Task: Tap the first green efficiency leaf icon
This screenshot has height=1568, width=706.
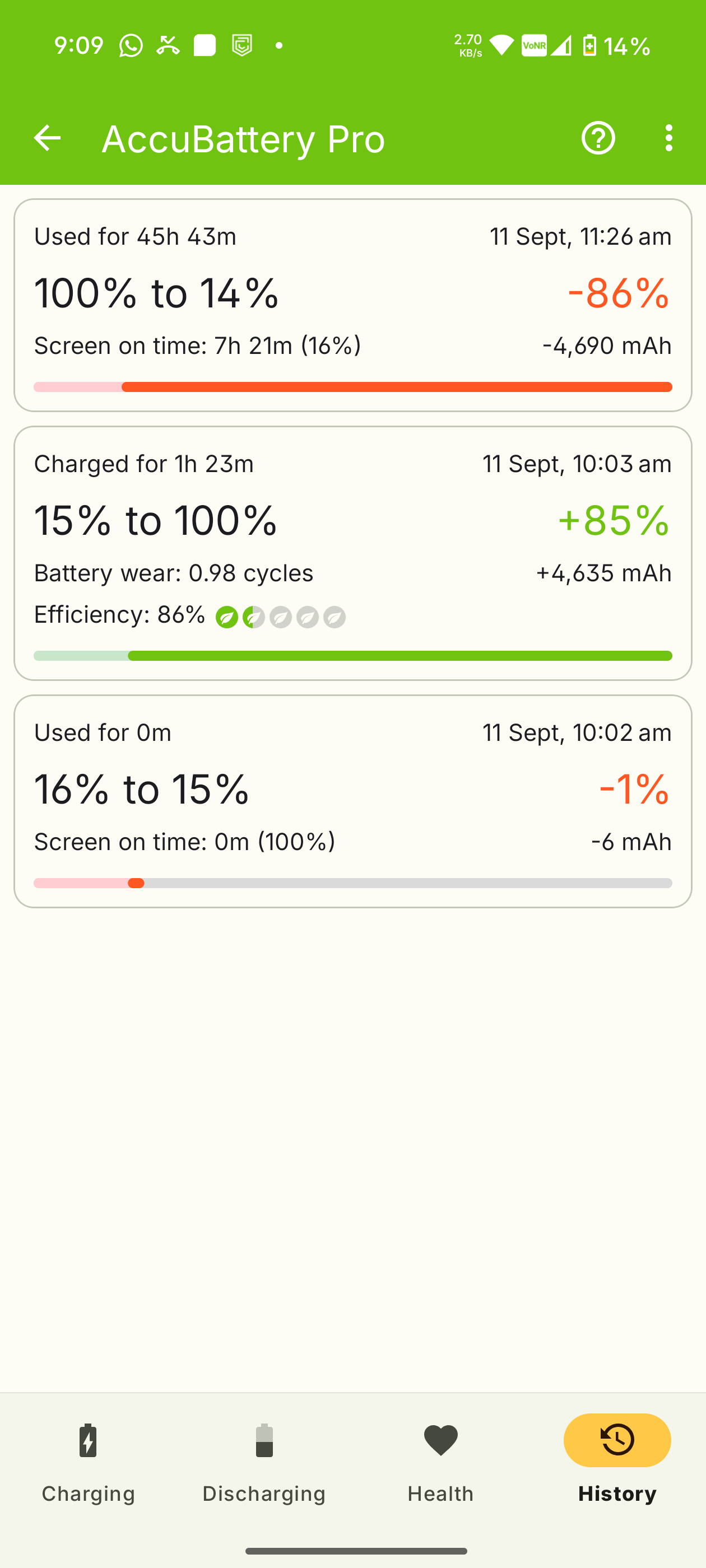Action: point(226,616)
